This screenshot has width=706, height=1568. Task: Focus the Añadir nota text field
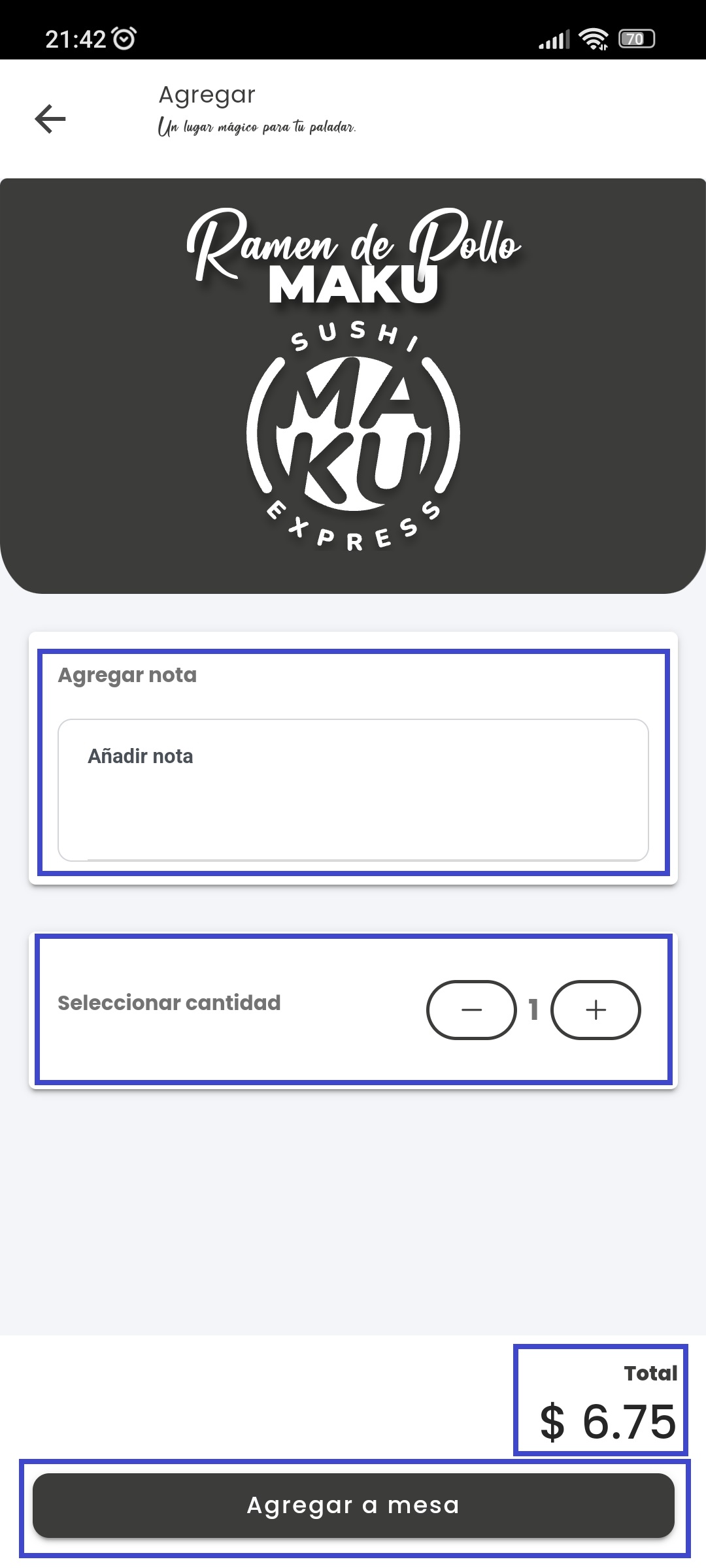(353, 790)
